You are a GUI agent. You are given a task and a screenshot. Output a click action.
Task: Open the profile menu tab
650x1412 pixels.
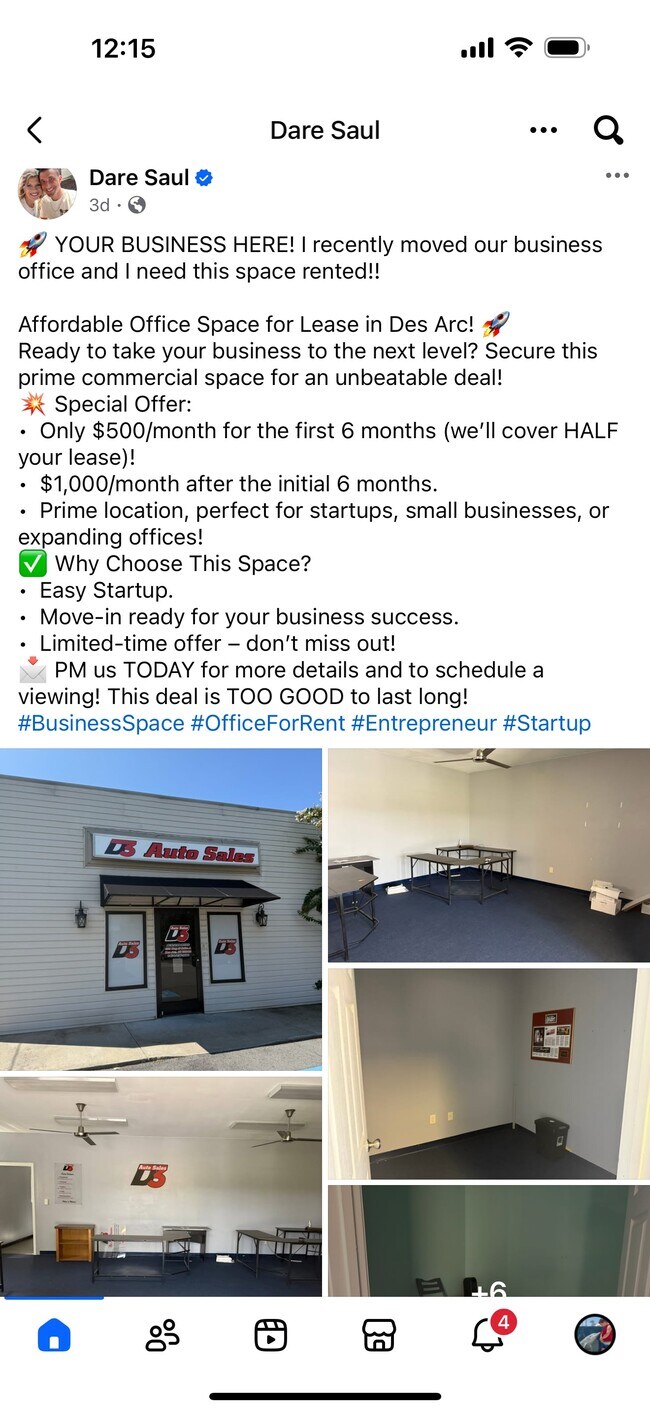595,1335
